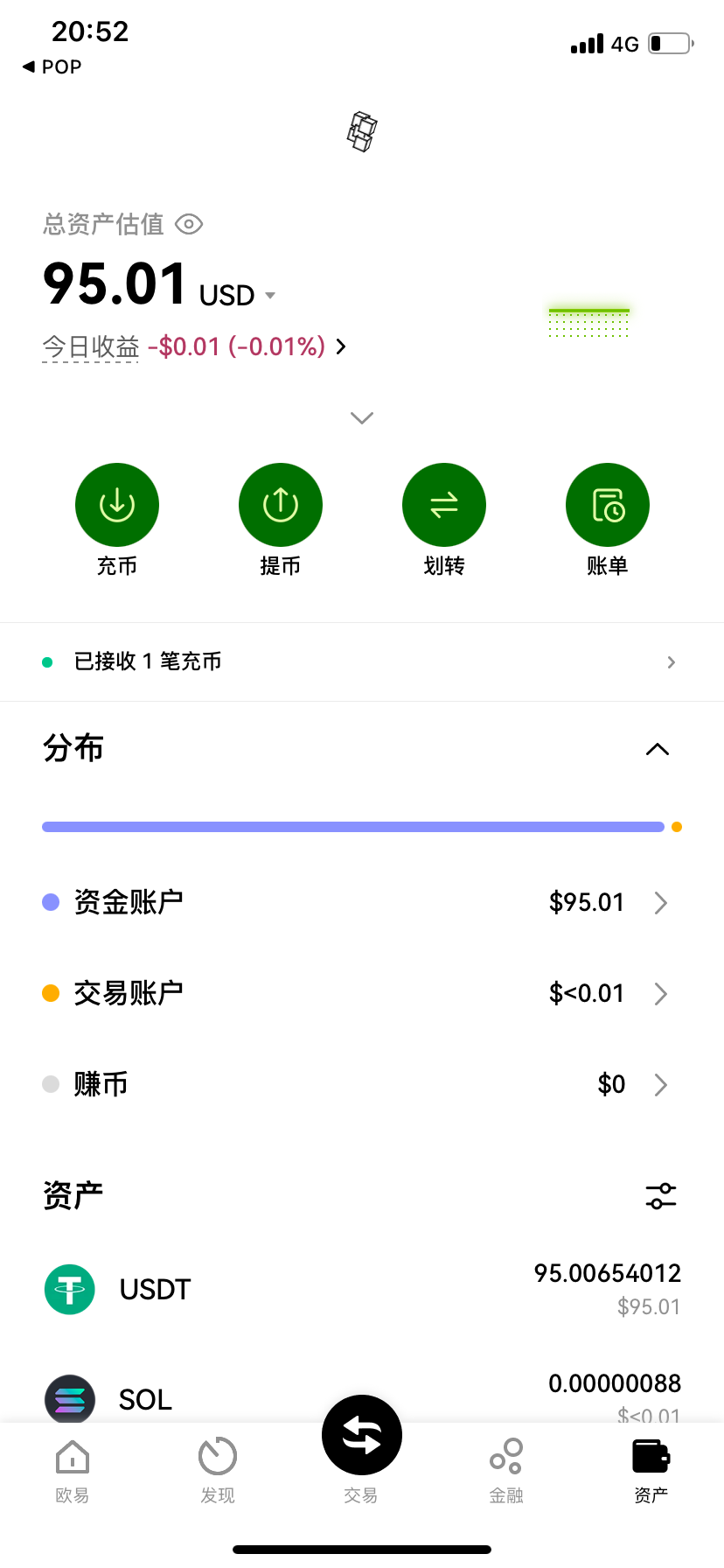Viewport: 724px width, 1568px height.
Task: Open today's earnings (今日收益) details
Action: [194, 347]
